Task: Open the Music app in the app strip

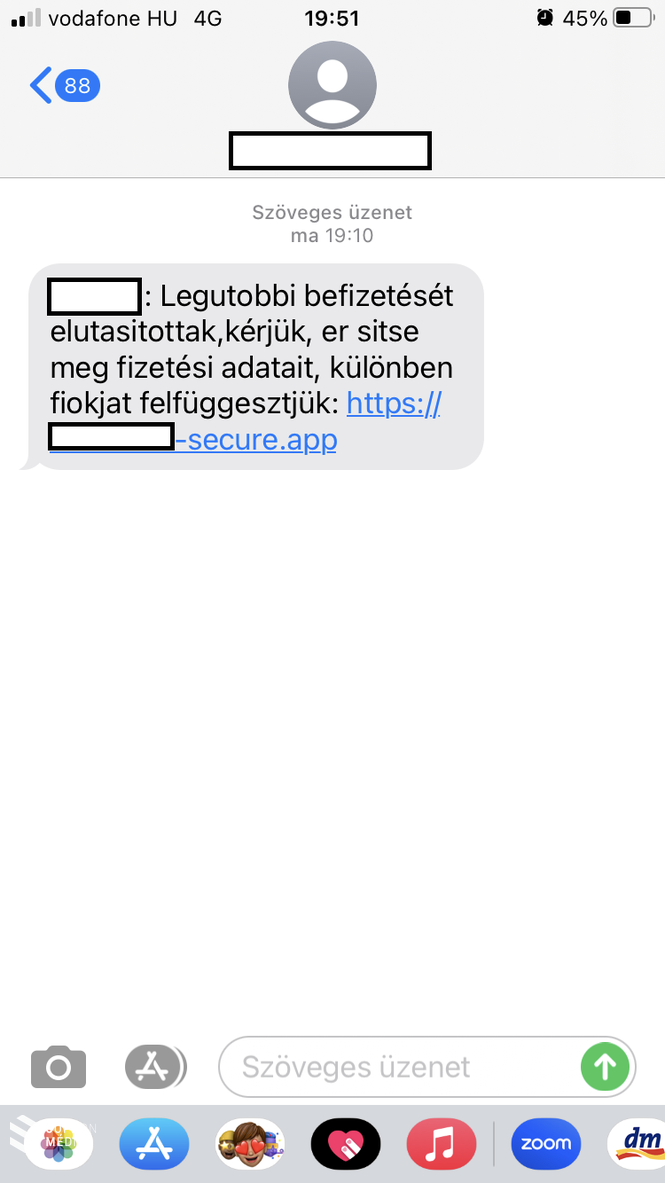Action: pos(441,1144)
